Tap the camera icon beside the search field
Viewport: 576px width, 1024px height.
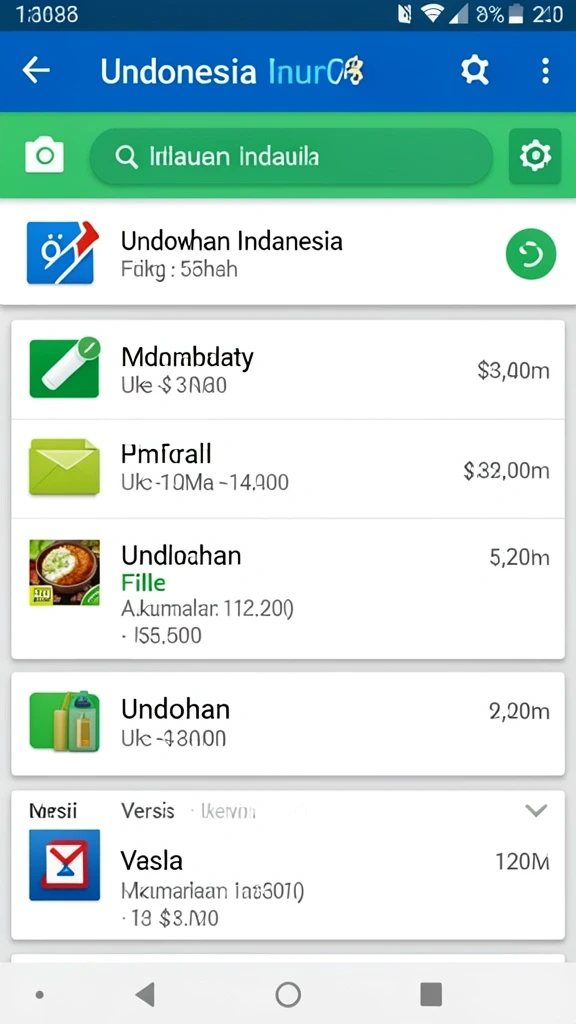click(44, 156)
